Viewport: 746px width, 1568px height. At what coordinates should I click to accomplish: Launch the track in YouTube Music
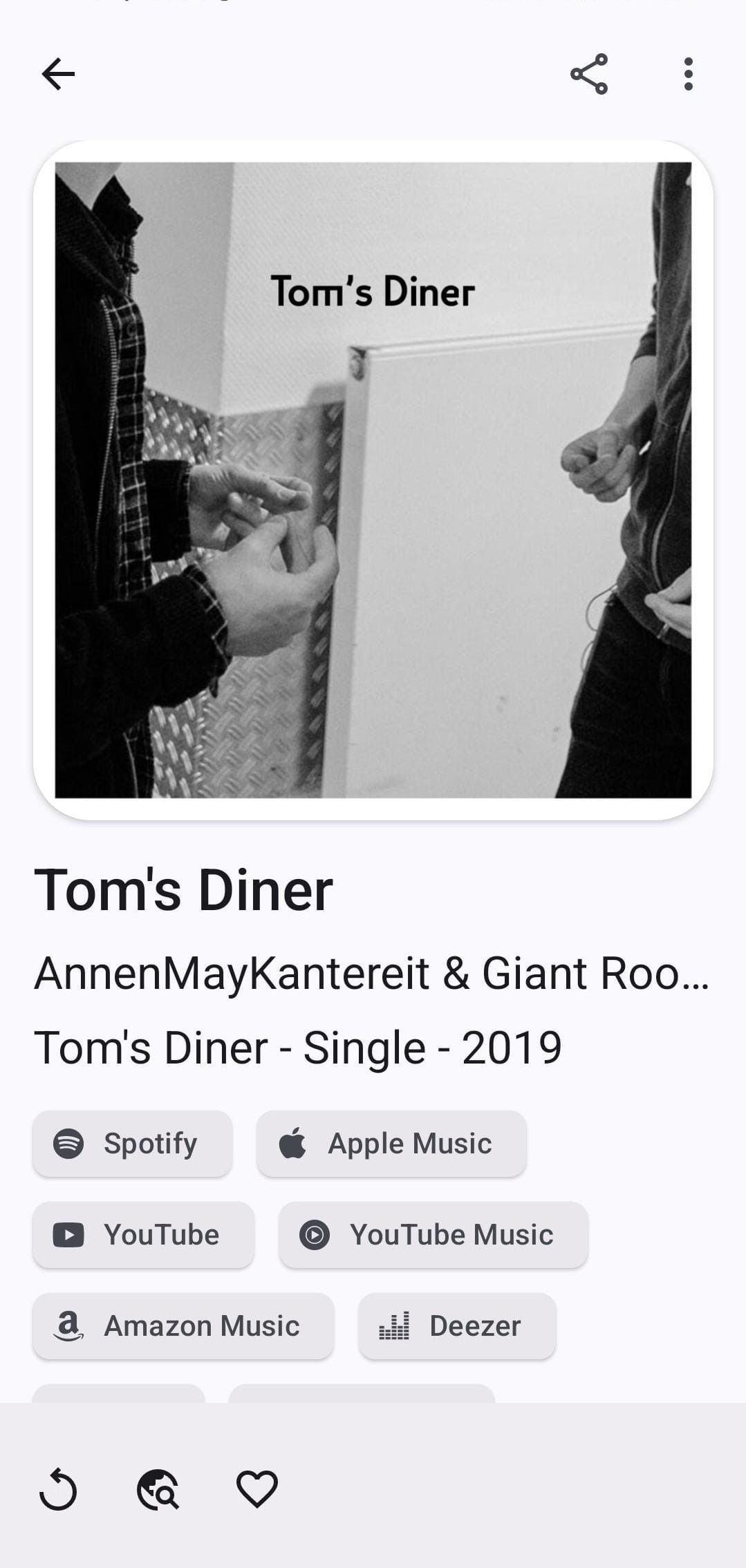coord(433,1235)
